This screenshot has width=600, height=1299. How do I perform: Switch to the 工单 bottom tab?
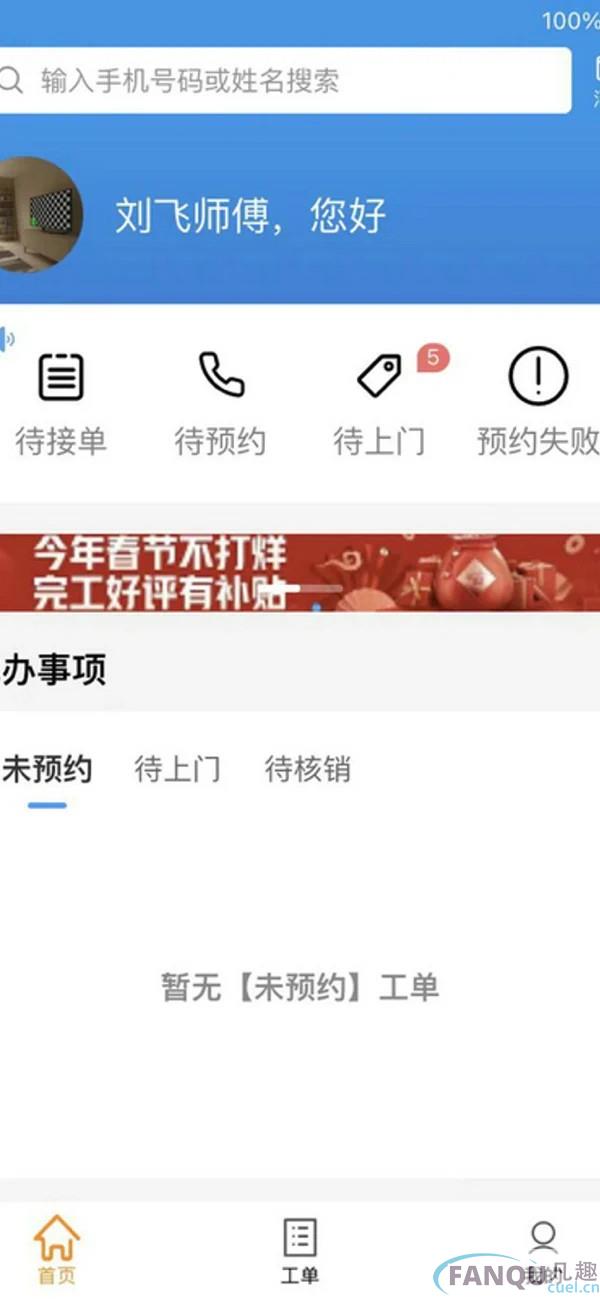point(299,1250)
